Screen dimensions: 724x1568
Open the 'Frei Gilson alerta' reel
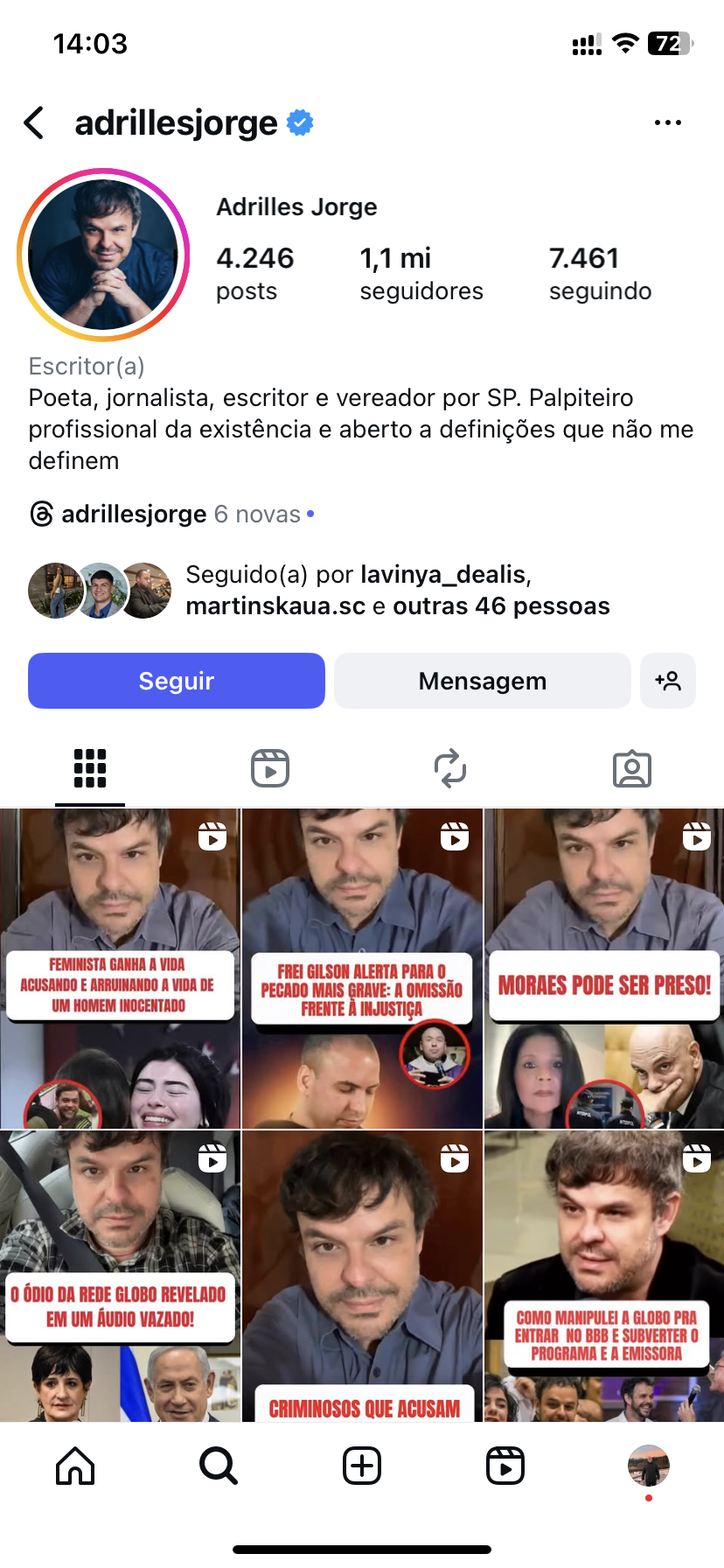point(362,968)
